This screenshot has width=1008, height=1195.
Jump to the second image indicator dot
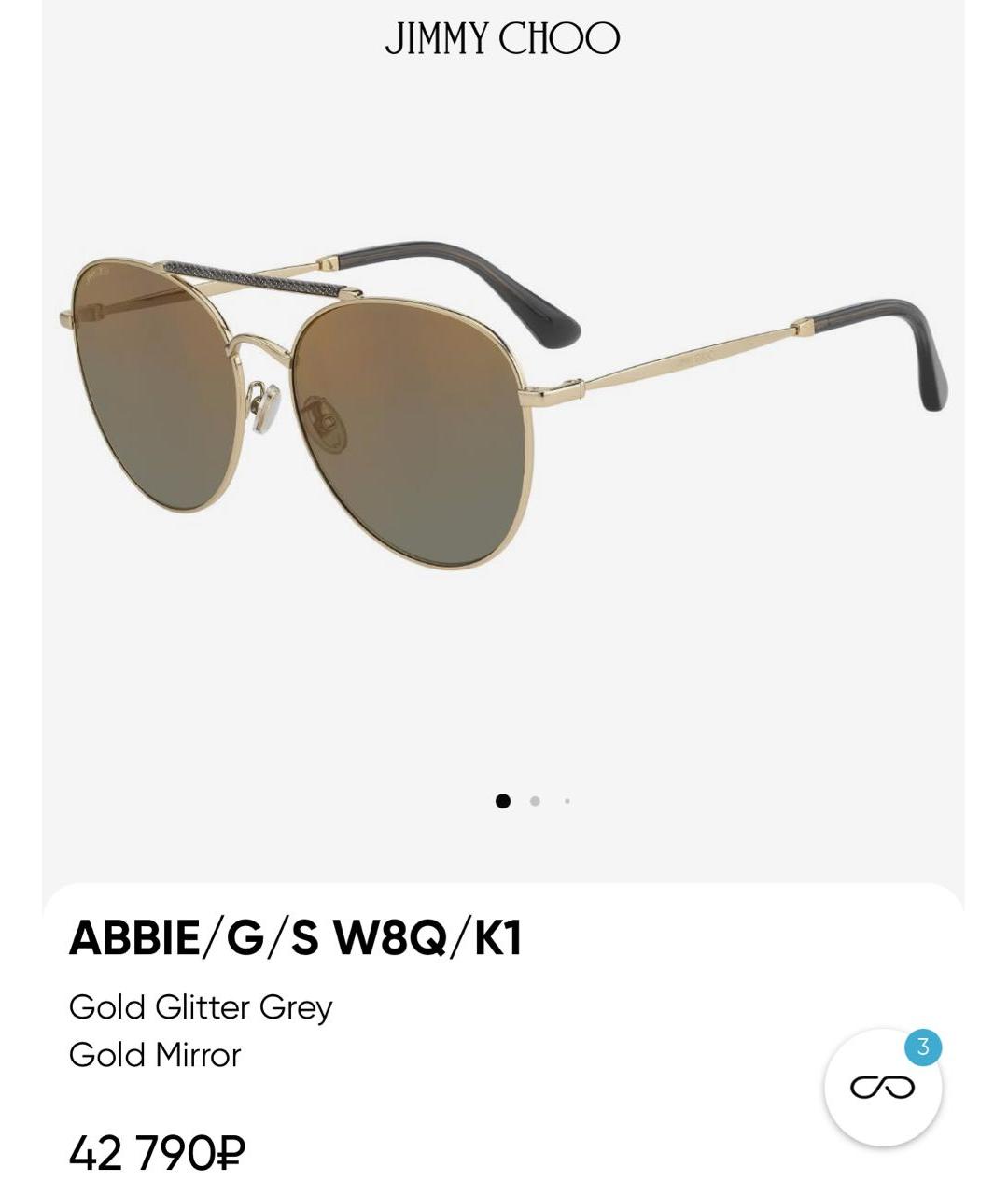pyautogui.click(x=535, y=801)
